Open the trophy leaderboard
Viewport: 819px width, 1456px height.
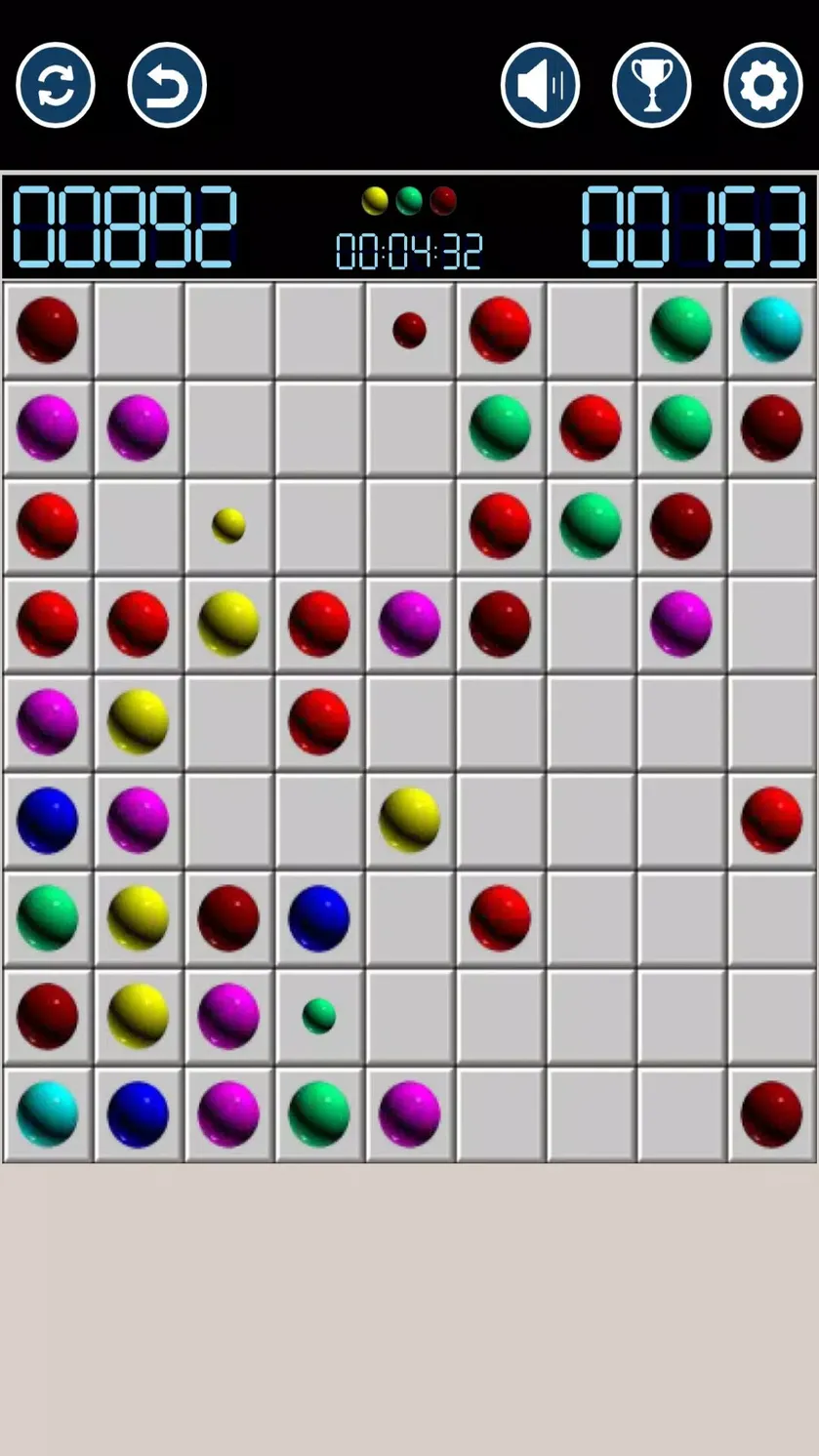[652, 85]
